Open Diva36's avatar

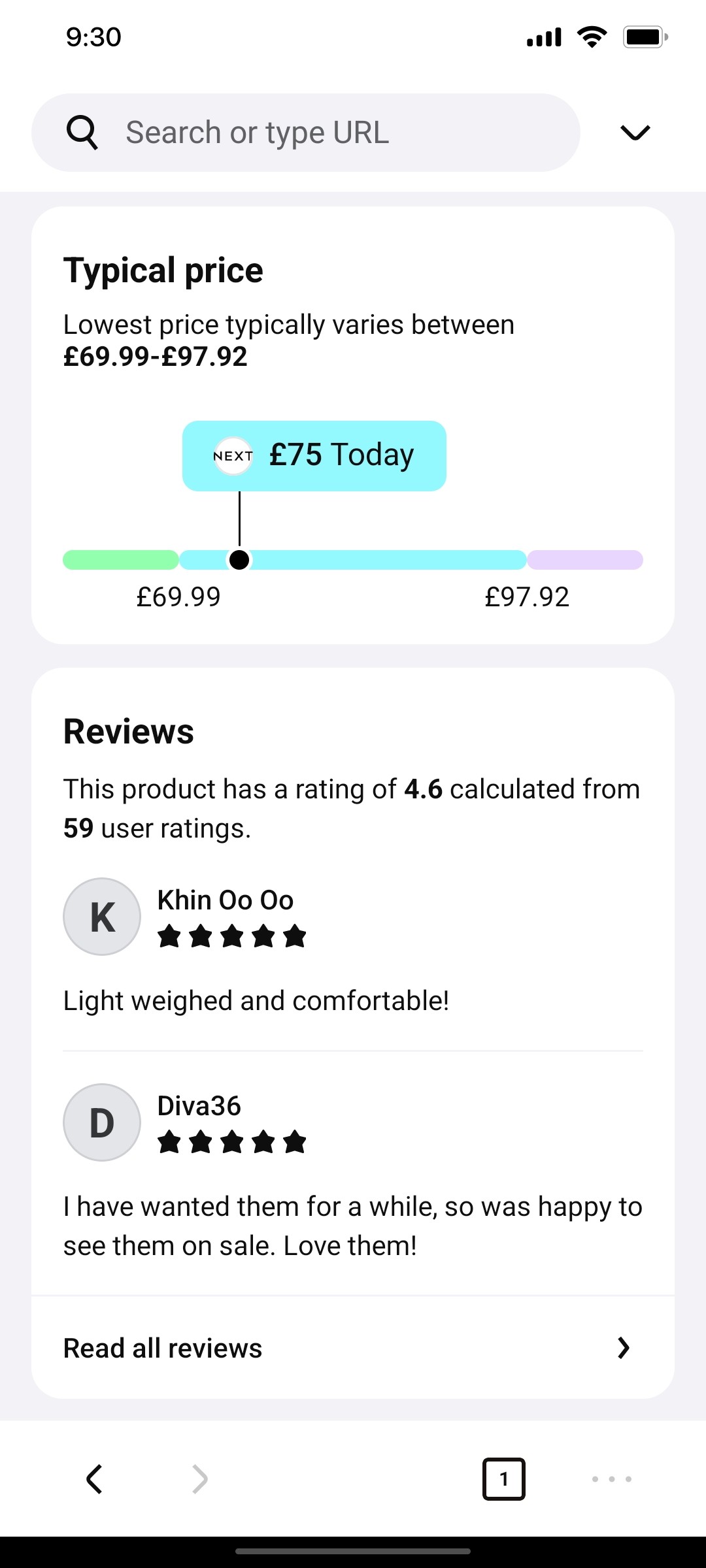click(x=101, y=1122)
